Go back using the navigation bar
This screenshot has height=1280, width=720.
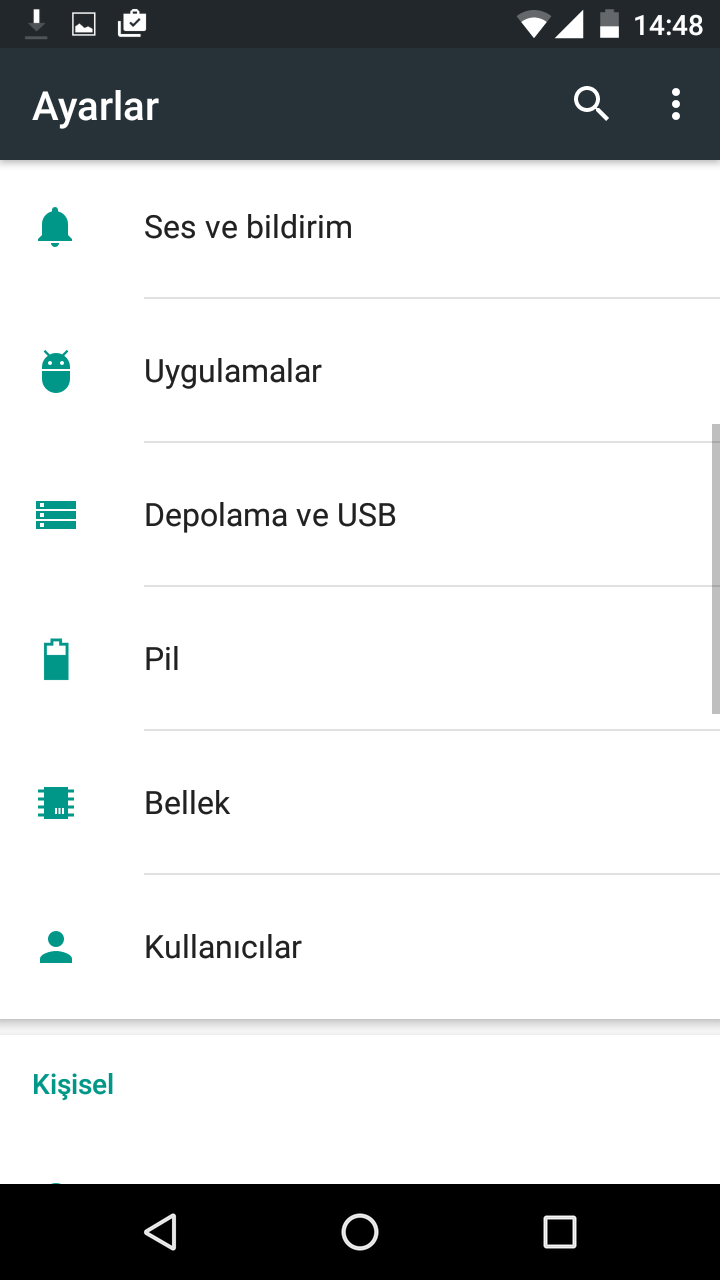160,1232
